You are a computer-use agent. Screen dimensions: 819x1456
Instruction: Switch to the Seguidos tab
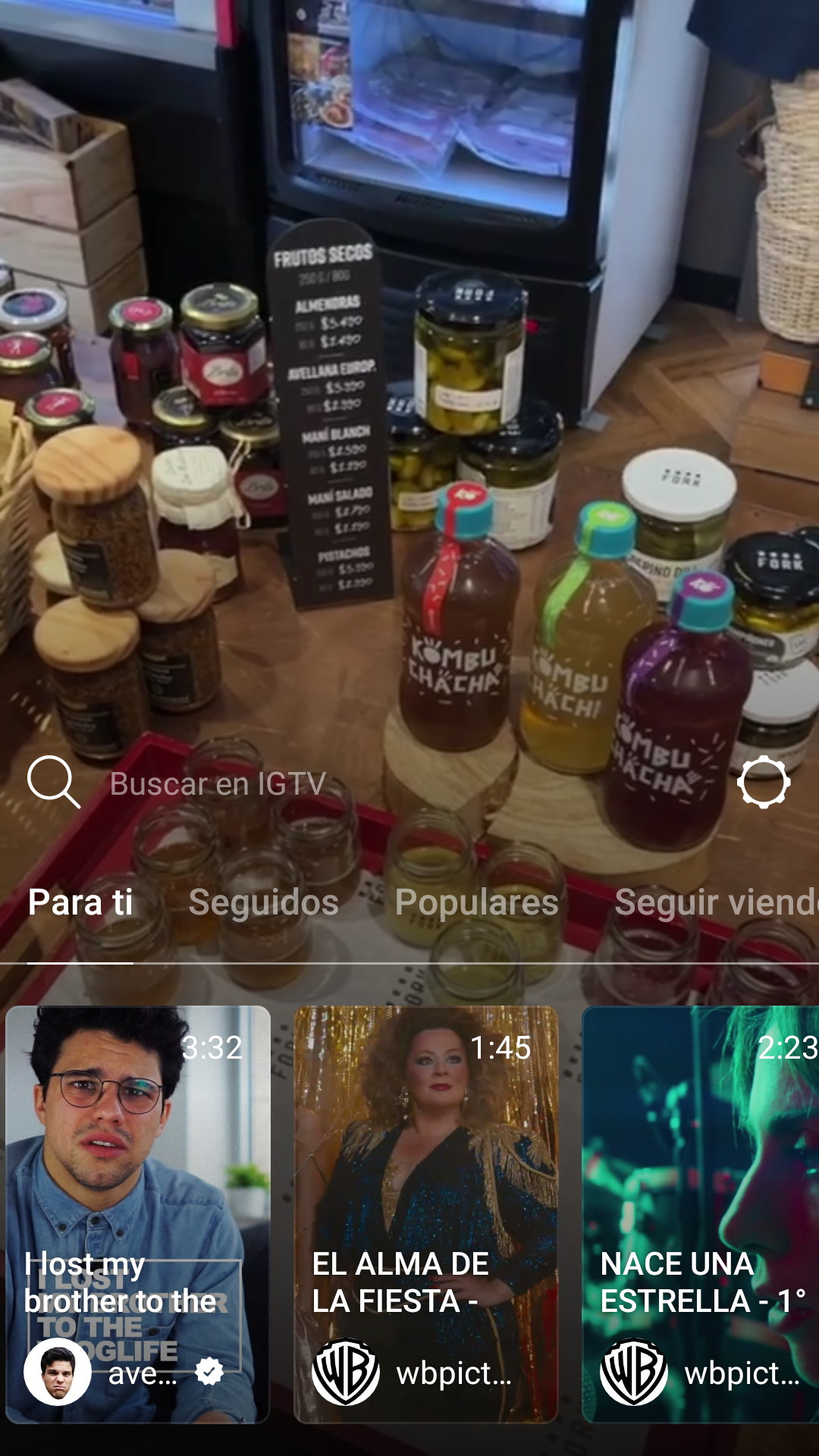pos(263,902)
